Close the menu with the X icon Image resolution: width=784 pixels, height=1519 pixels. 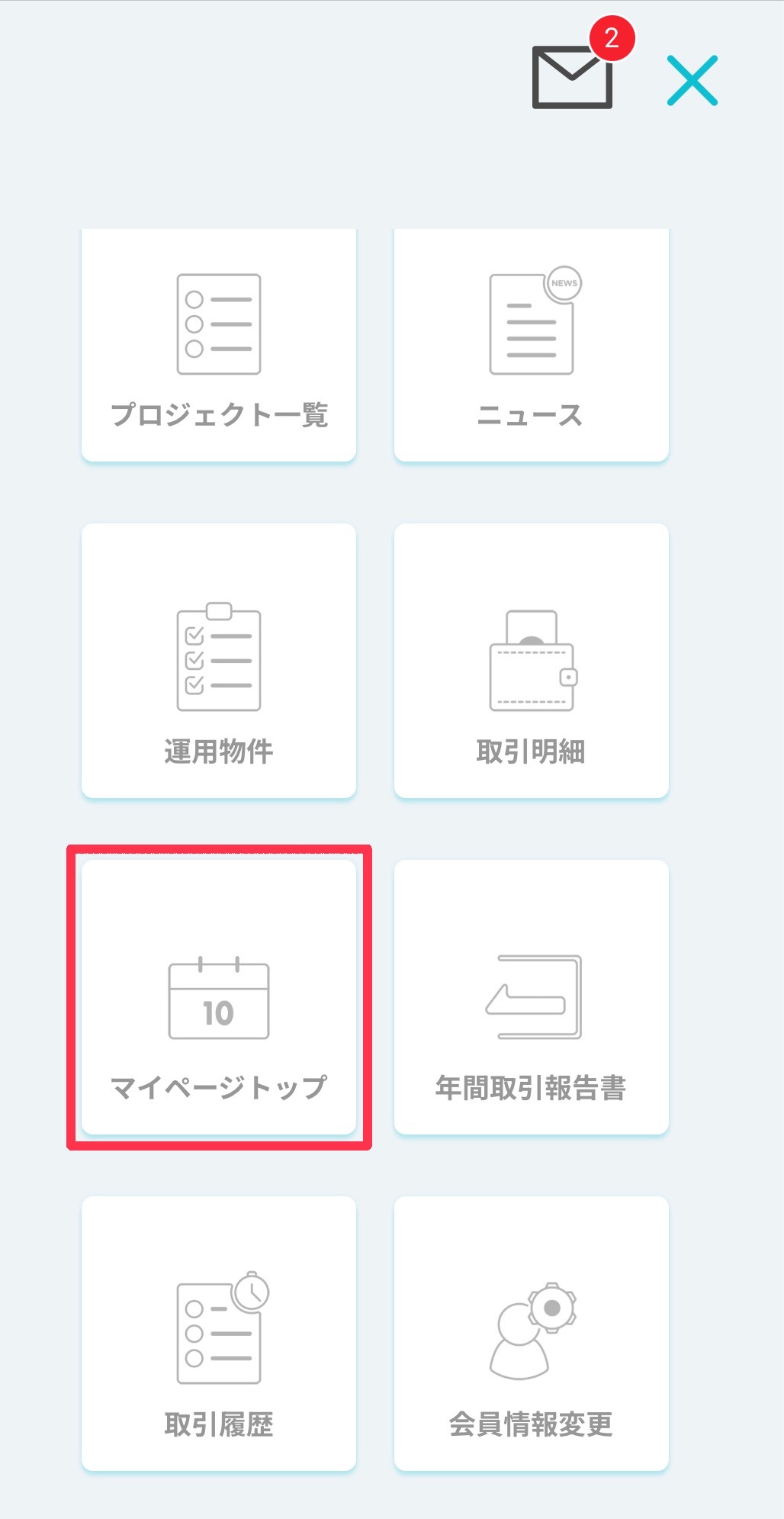[692, 80]
